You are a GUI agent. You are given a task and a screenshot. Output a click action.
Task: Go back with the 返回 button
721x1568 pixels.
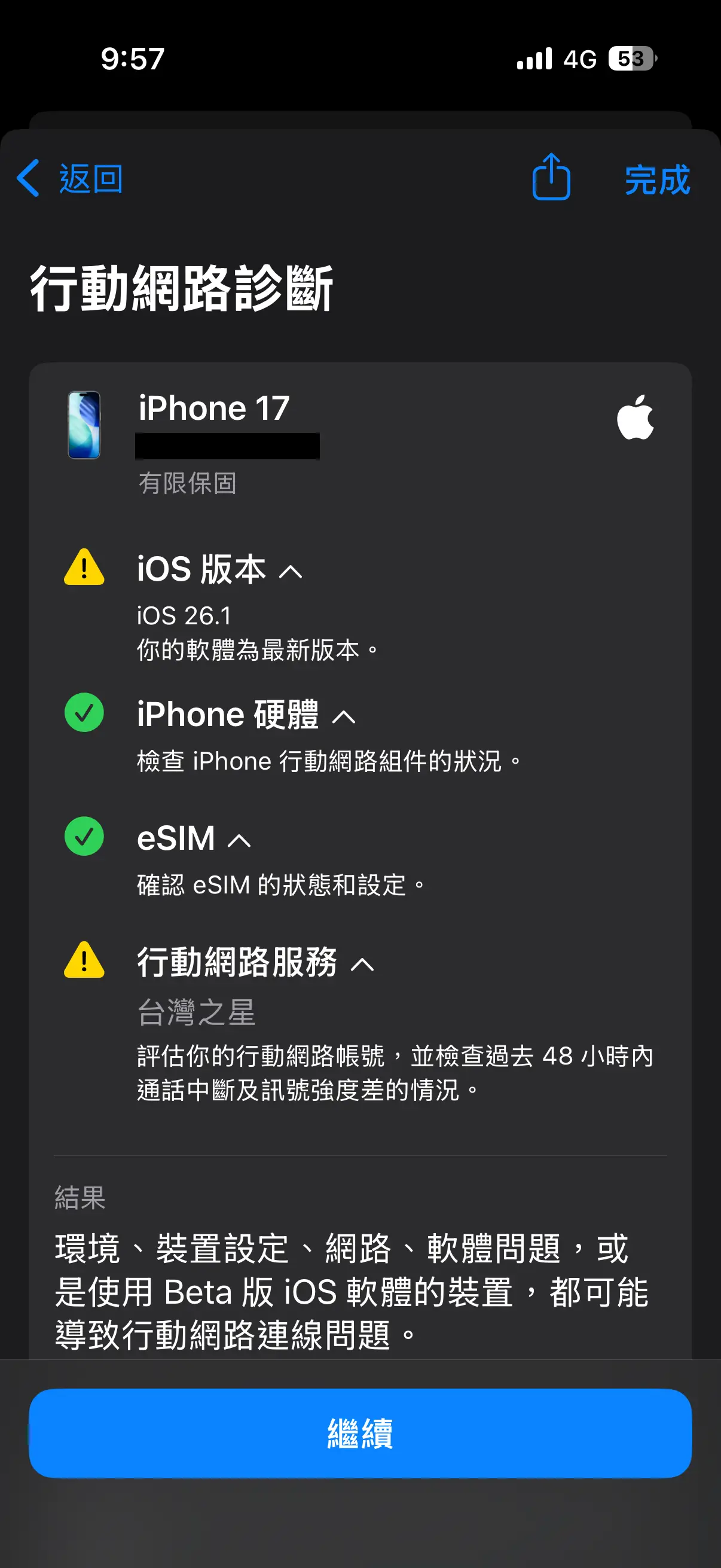[71, 178]
